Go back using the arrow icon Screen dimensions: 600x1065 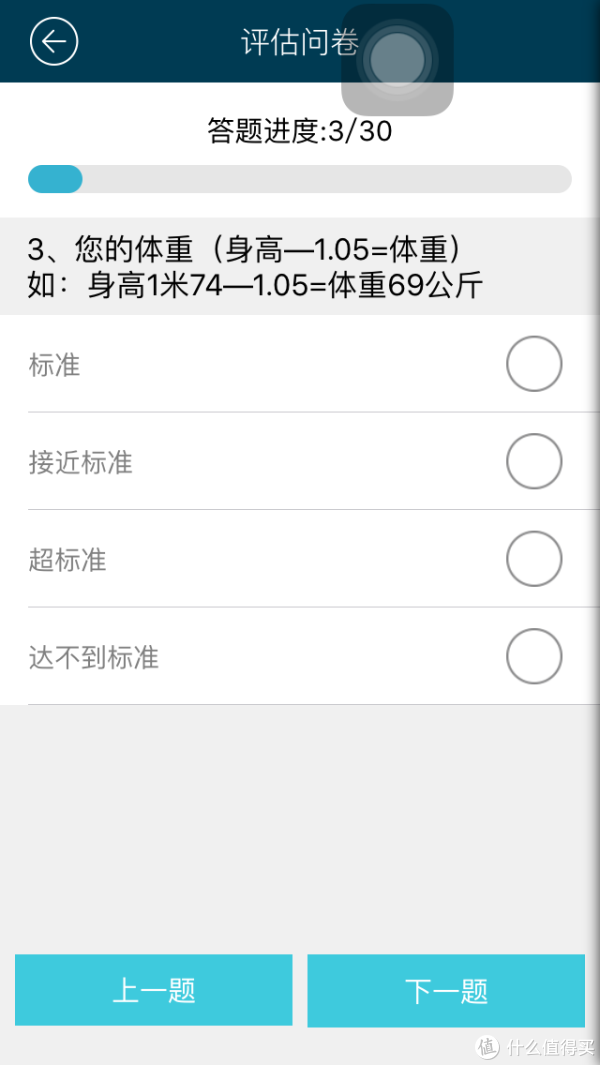click(54, 41)
